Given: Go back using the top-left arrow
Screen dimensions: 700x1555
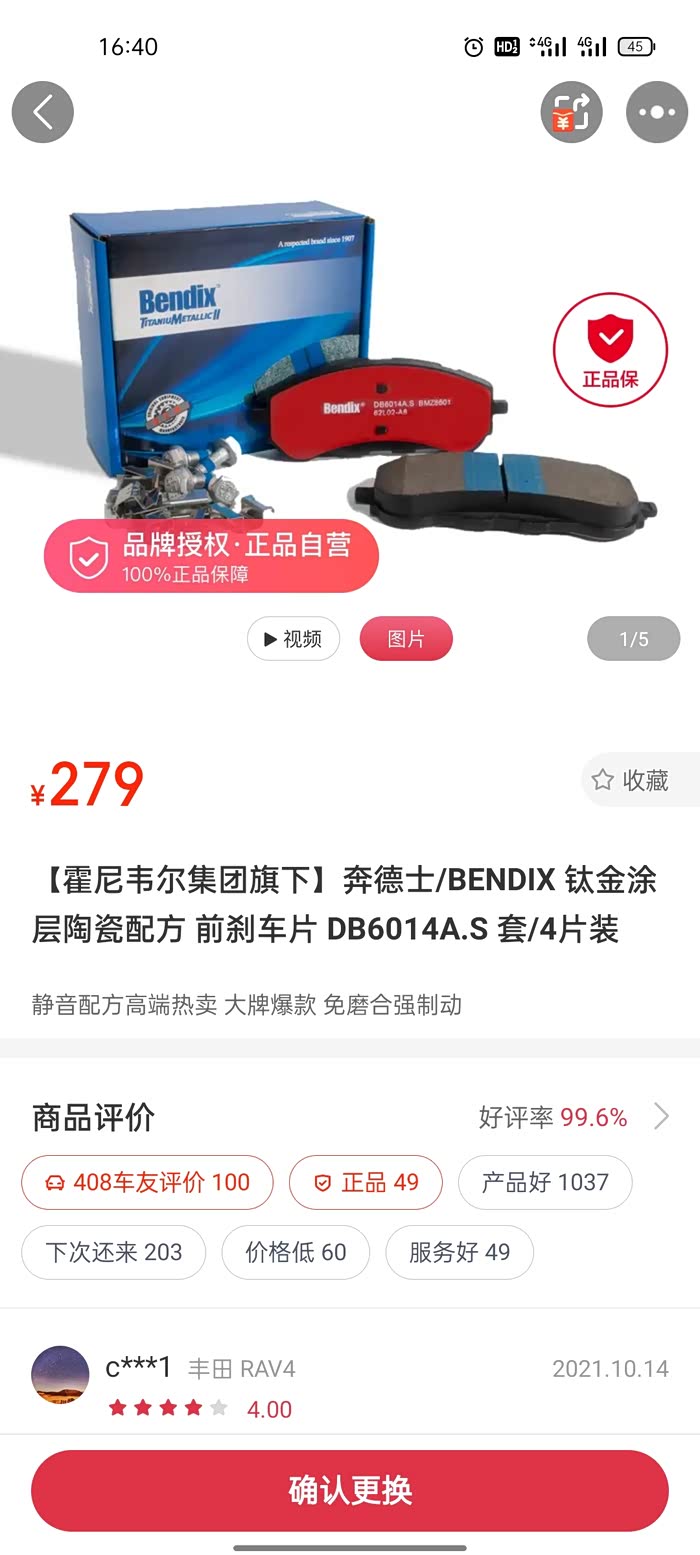Looking at the screenshot, I should pyautogui.click(x=43, y=112).
